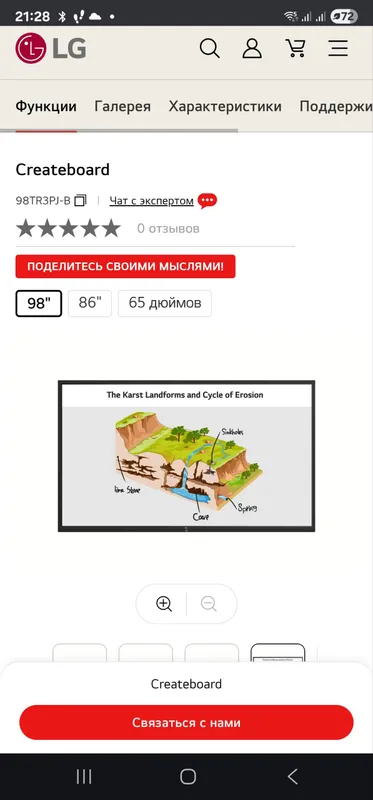Tap the Связаться с нами button
The height and width of the screenshot is (800, 373).
click(x=186, y=722)
